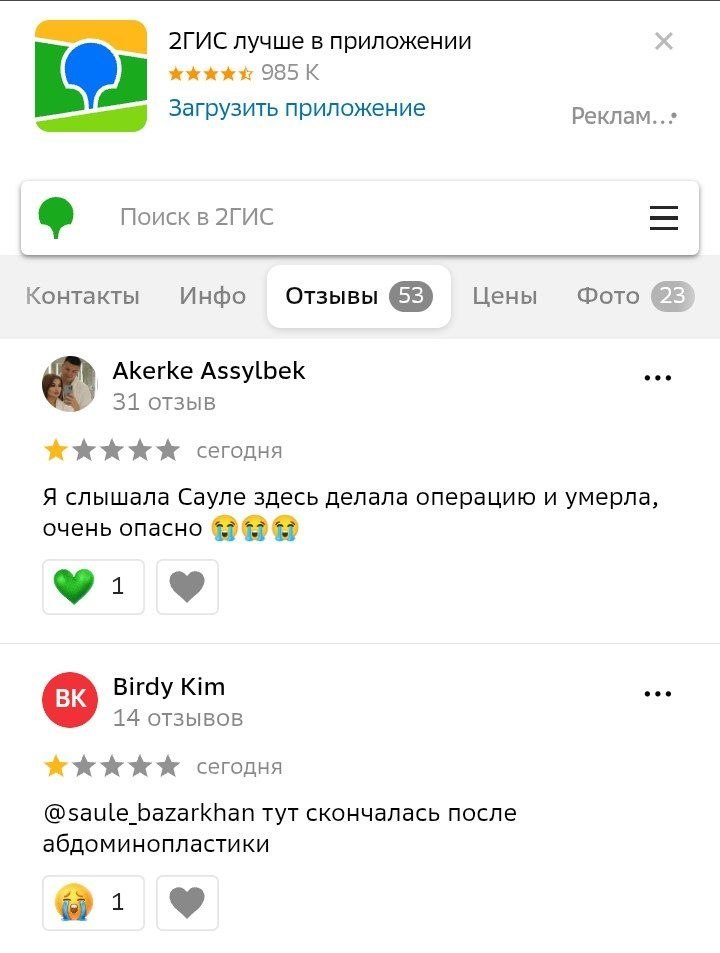Image resolution: width=720 pixels, height=953 pixels.
Task: Open Birdy Kim's profile avatar
Action: tap(70, 700)
